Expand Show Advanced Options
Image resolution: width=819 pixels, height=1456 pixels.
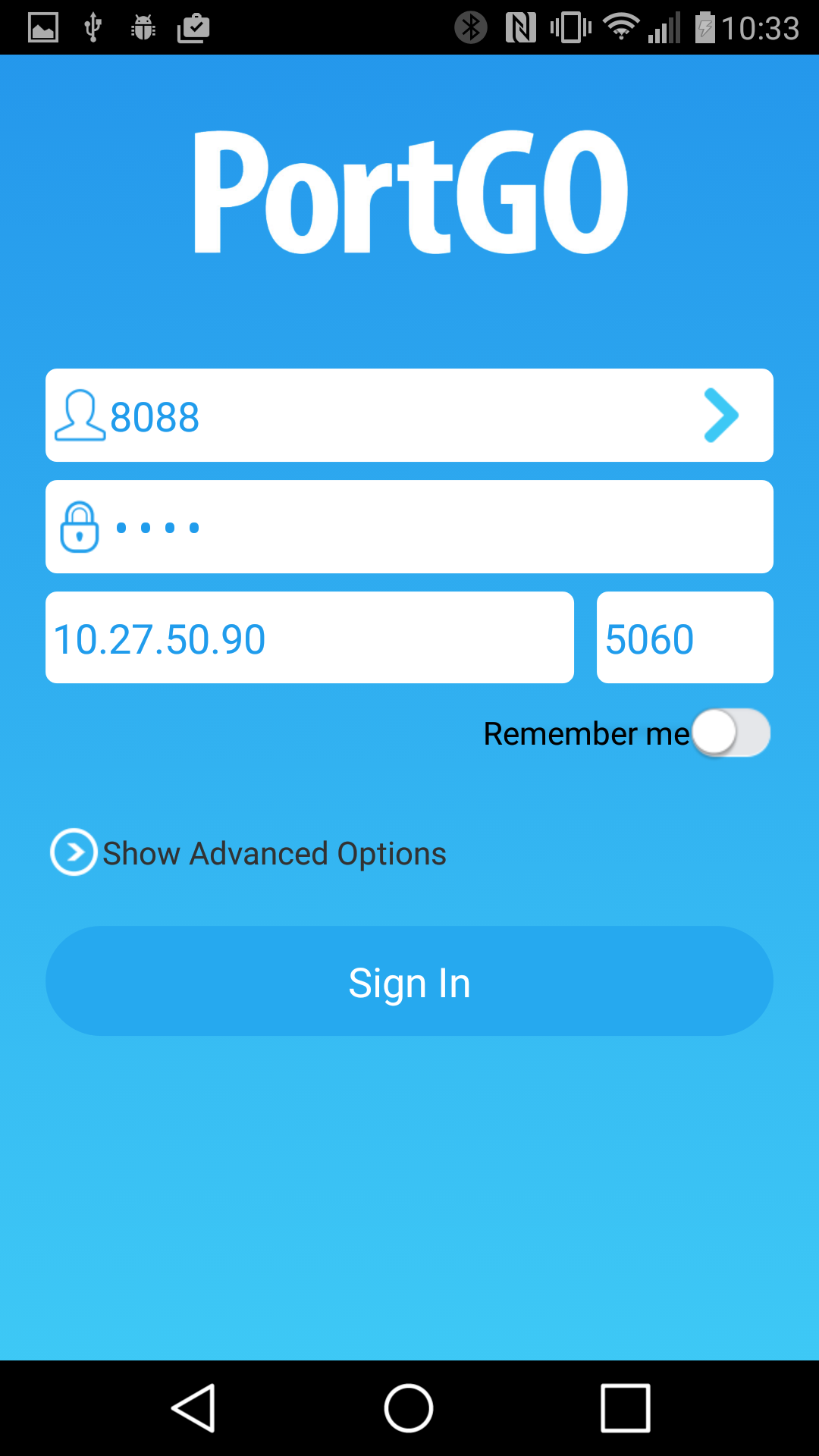(x=249, y=853)
